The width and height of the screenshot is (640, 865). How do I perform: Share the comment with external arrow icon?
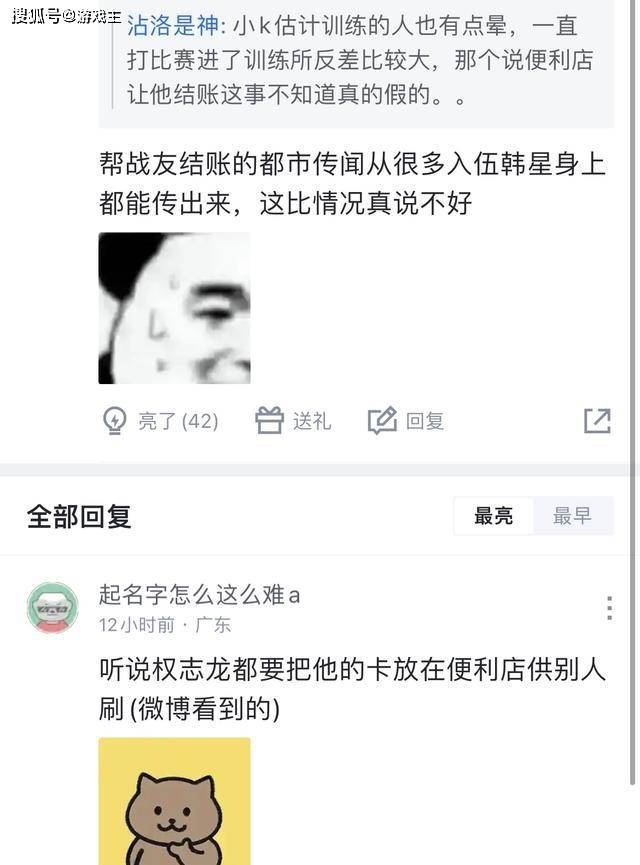pyautogui.click(x=597, y=421)
